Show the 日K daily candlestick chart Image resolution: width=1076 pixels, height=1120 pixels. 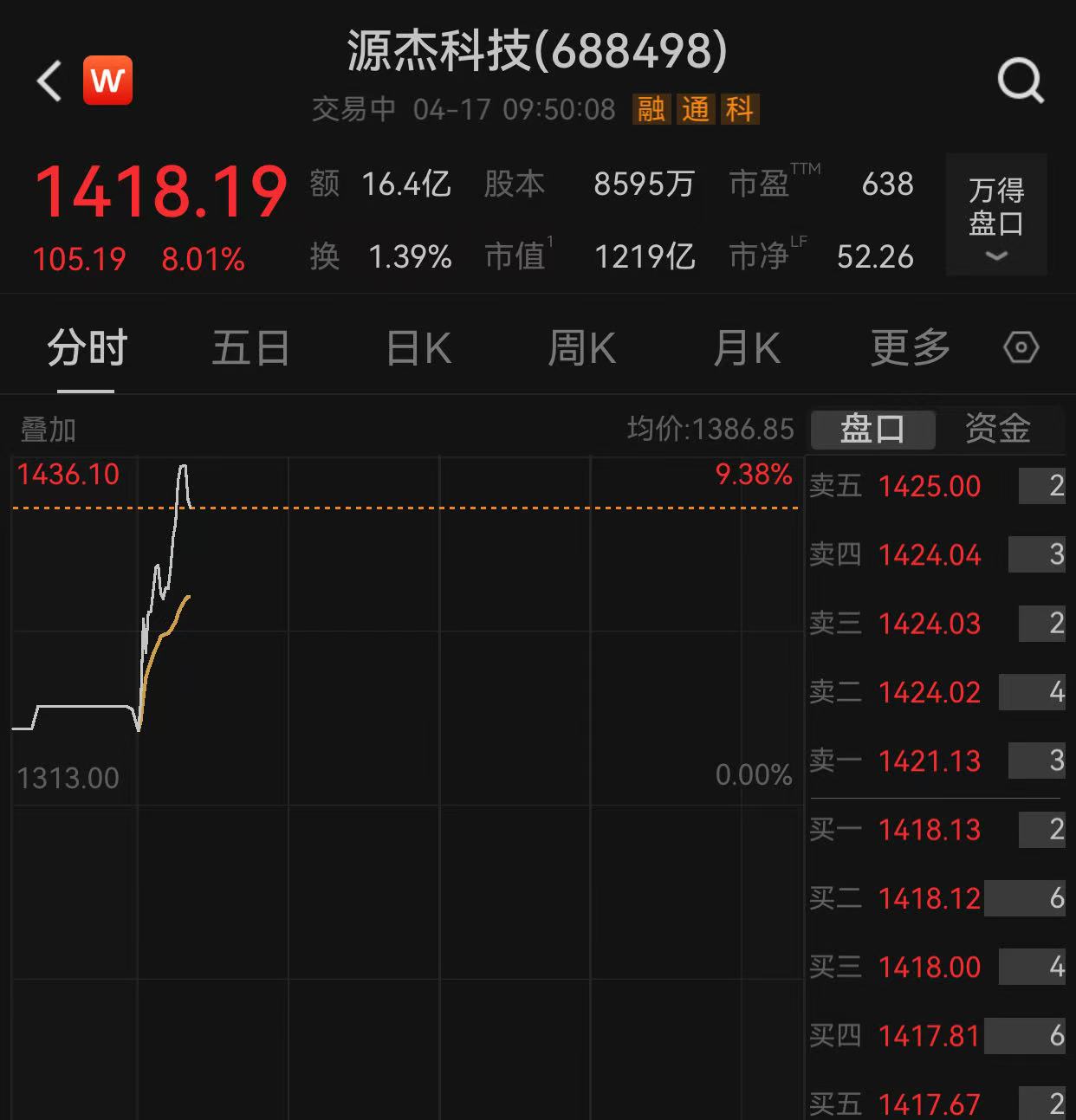(x=418, y=348)
